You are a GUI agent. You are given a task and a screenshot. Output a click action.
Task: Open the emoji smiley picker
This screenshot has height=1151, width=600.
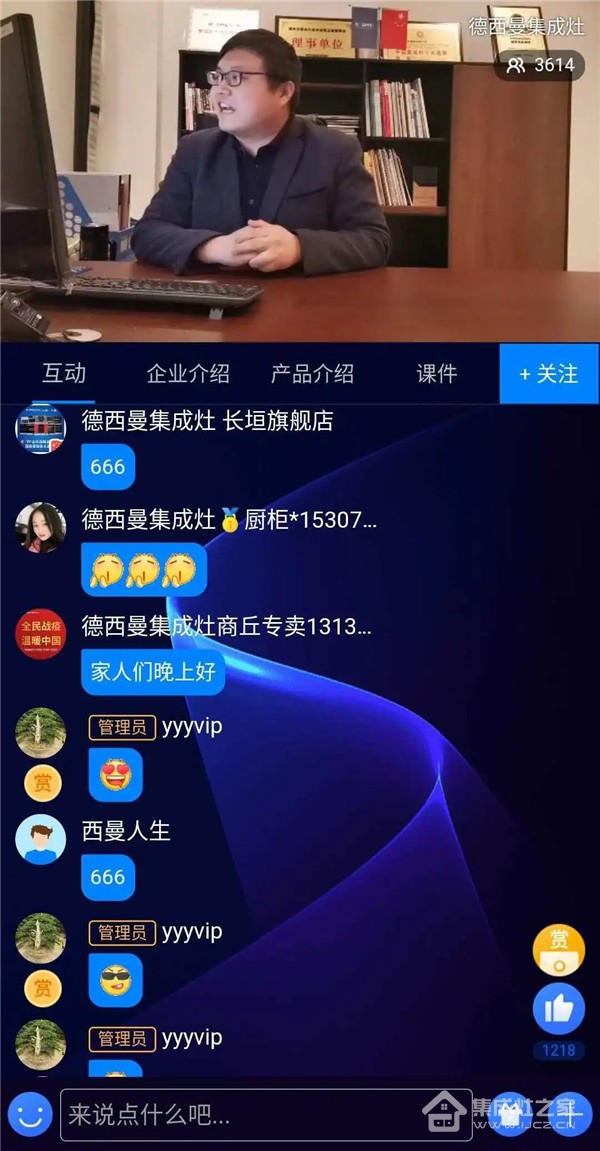[x=30, y=1114]
